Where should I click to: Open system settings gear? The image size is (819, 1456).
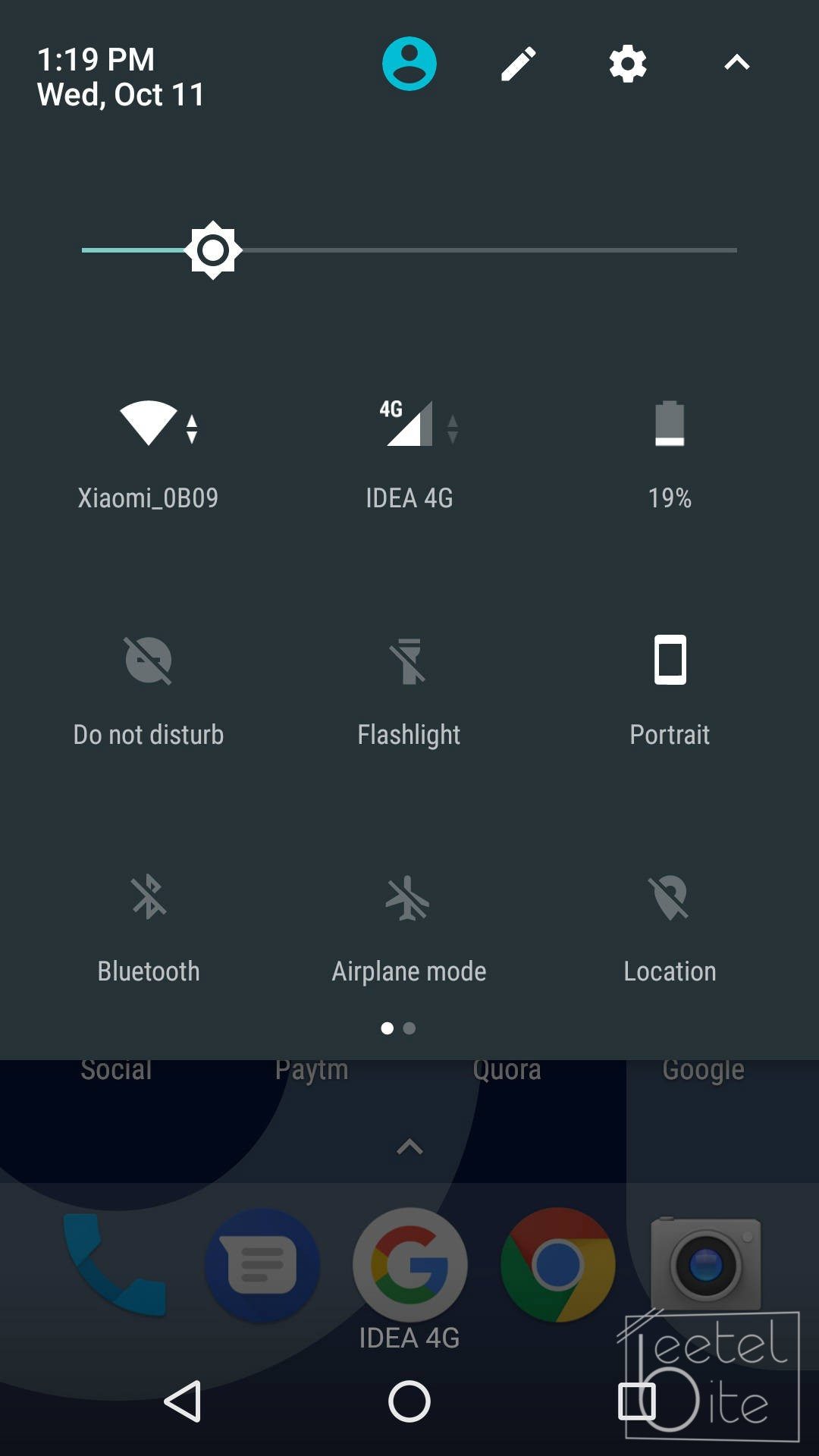click(x=628, y=64)
